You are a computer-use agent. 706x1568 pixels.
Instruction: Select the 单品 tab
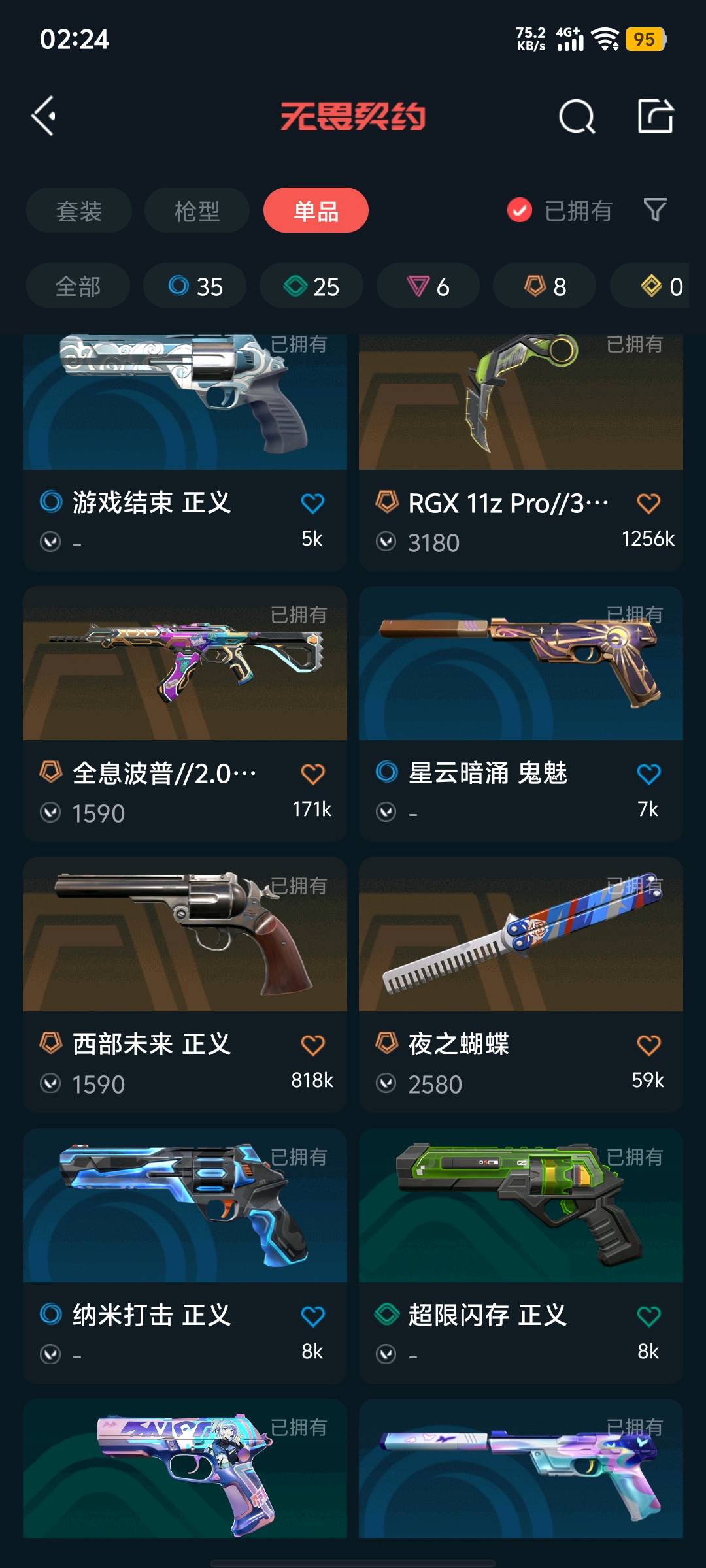(x=316, y=210)
